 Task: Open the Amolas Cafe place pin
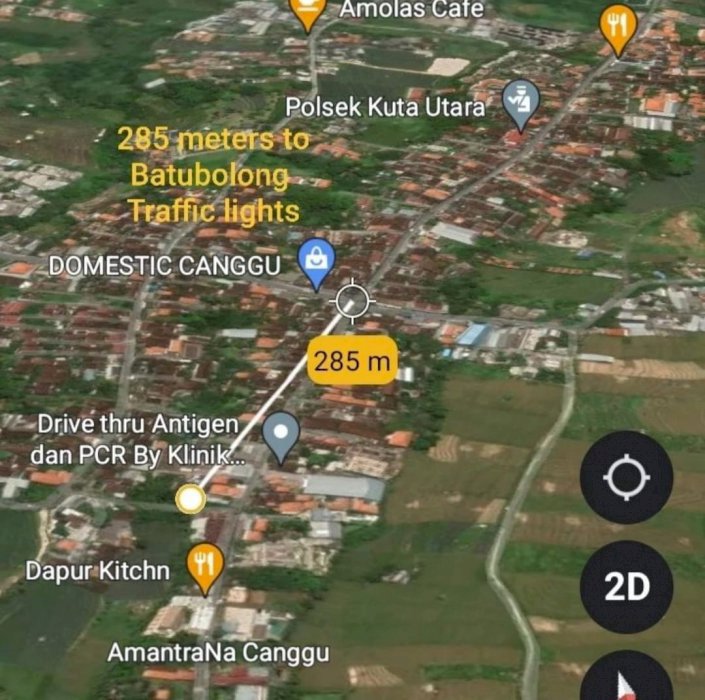pos(308,10)
